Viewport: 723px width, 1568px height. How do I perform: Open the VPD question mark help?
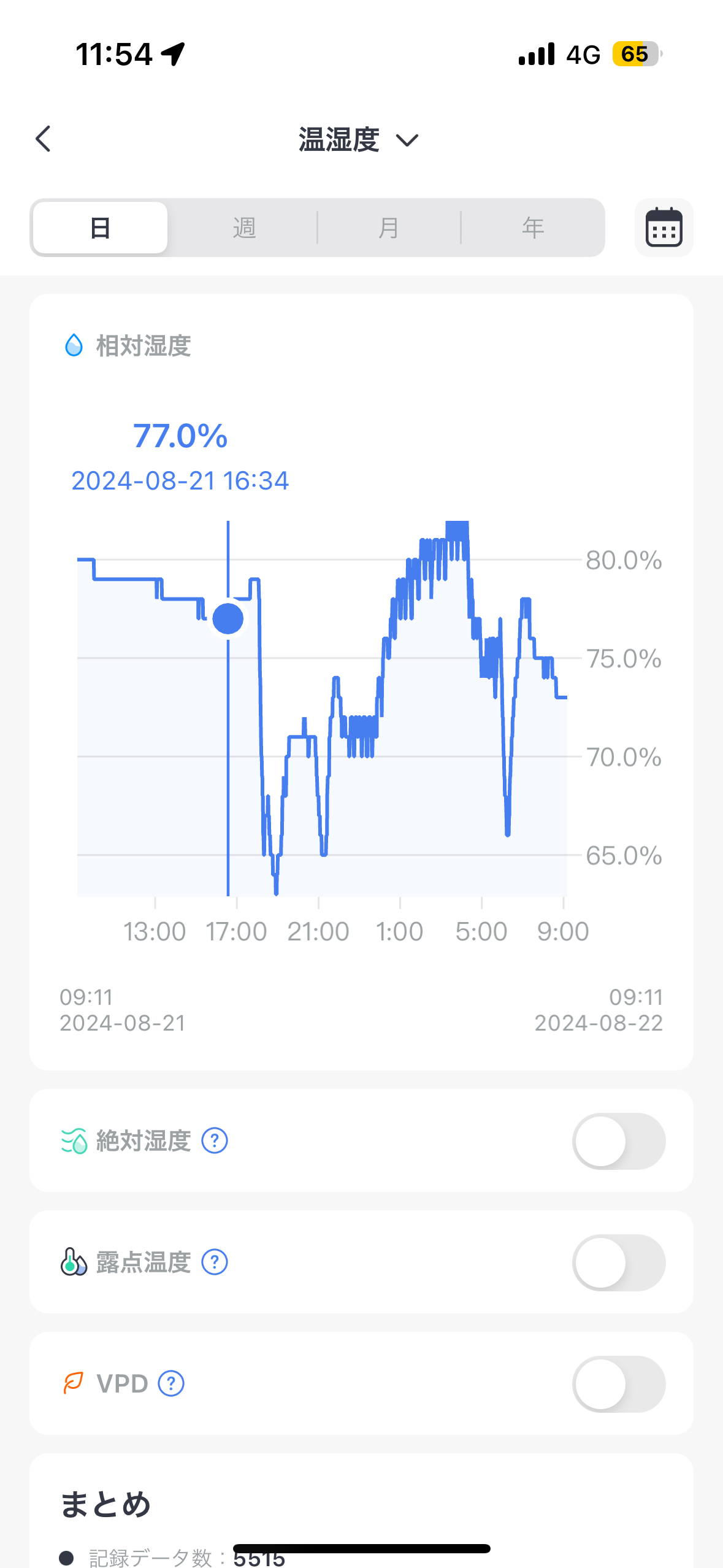coord(171,1384)
